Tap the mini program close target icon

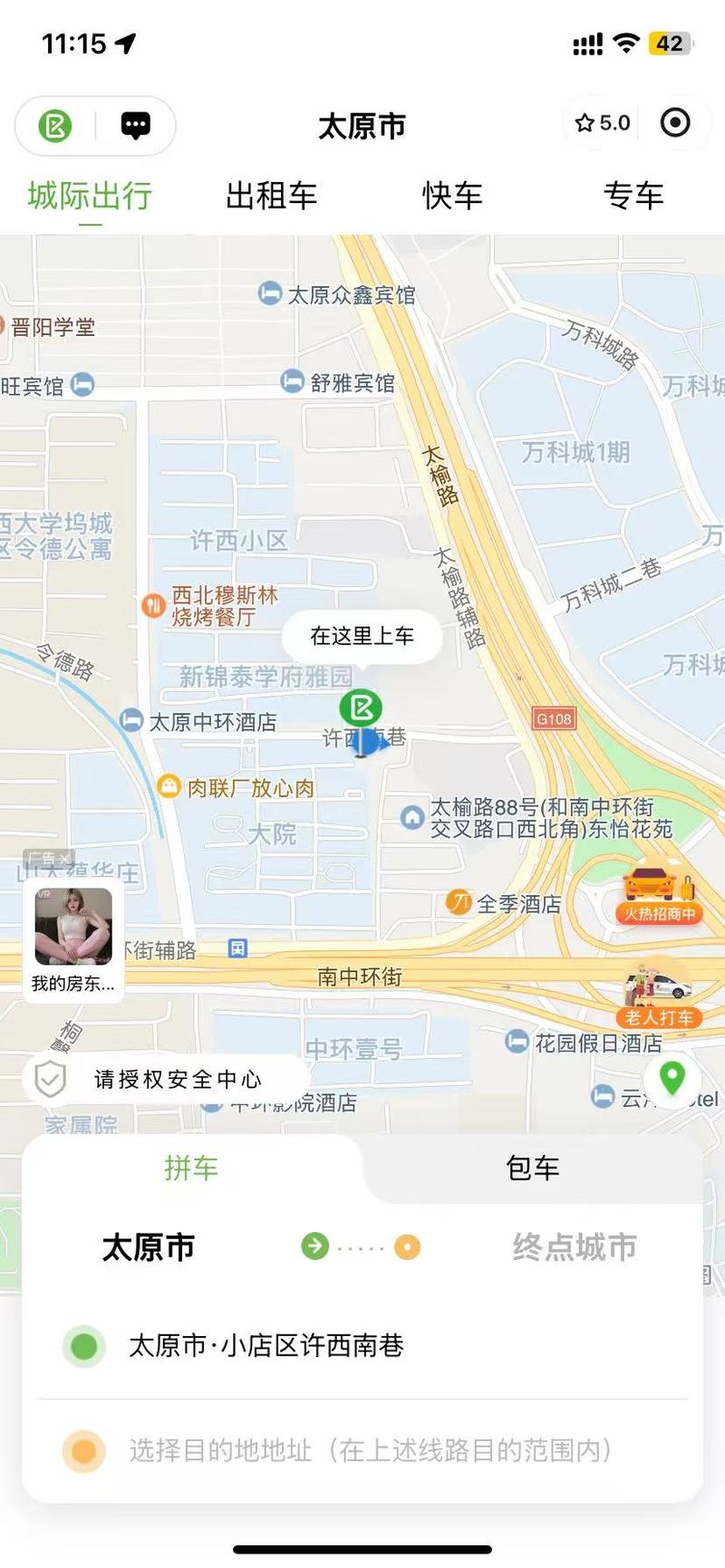tap(675, 122)
